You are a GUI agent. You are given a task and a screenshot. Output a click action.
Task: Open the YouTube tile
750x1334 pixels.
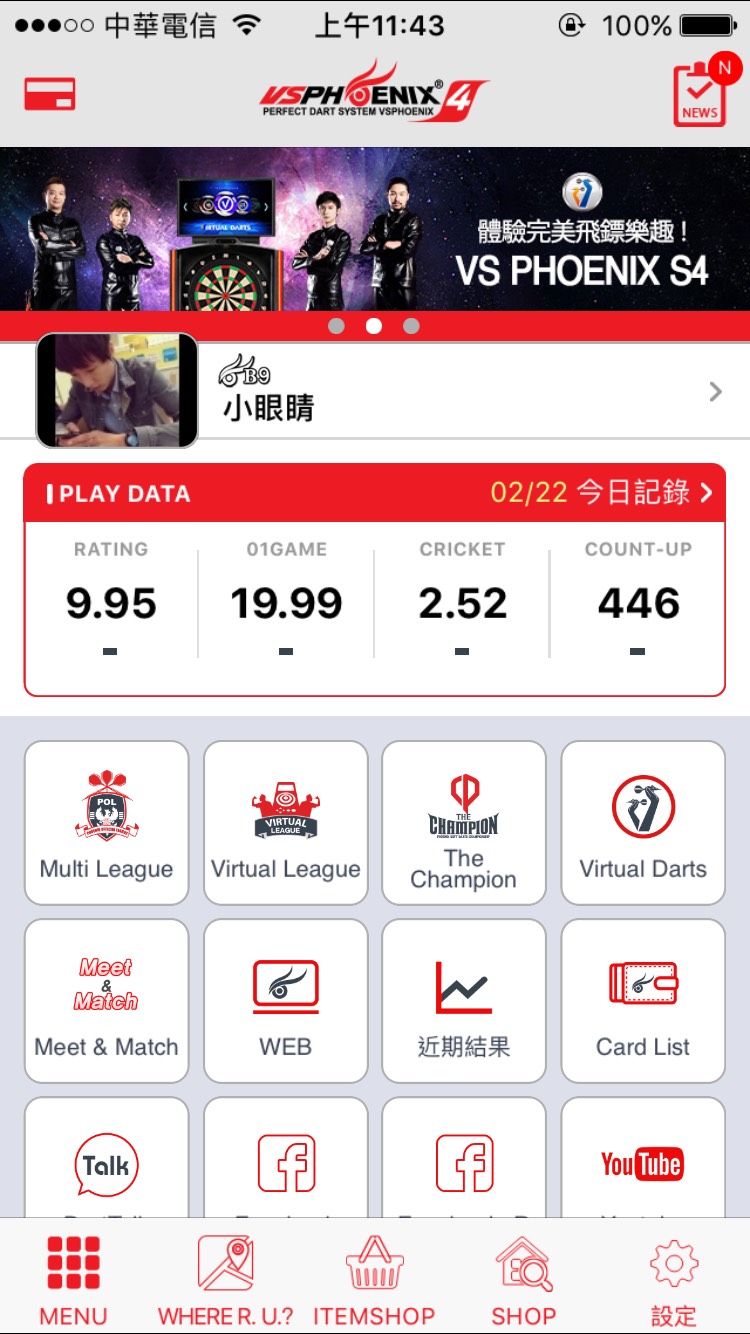[x=643, y=1157]
